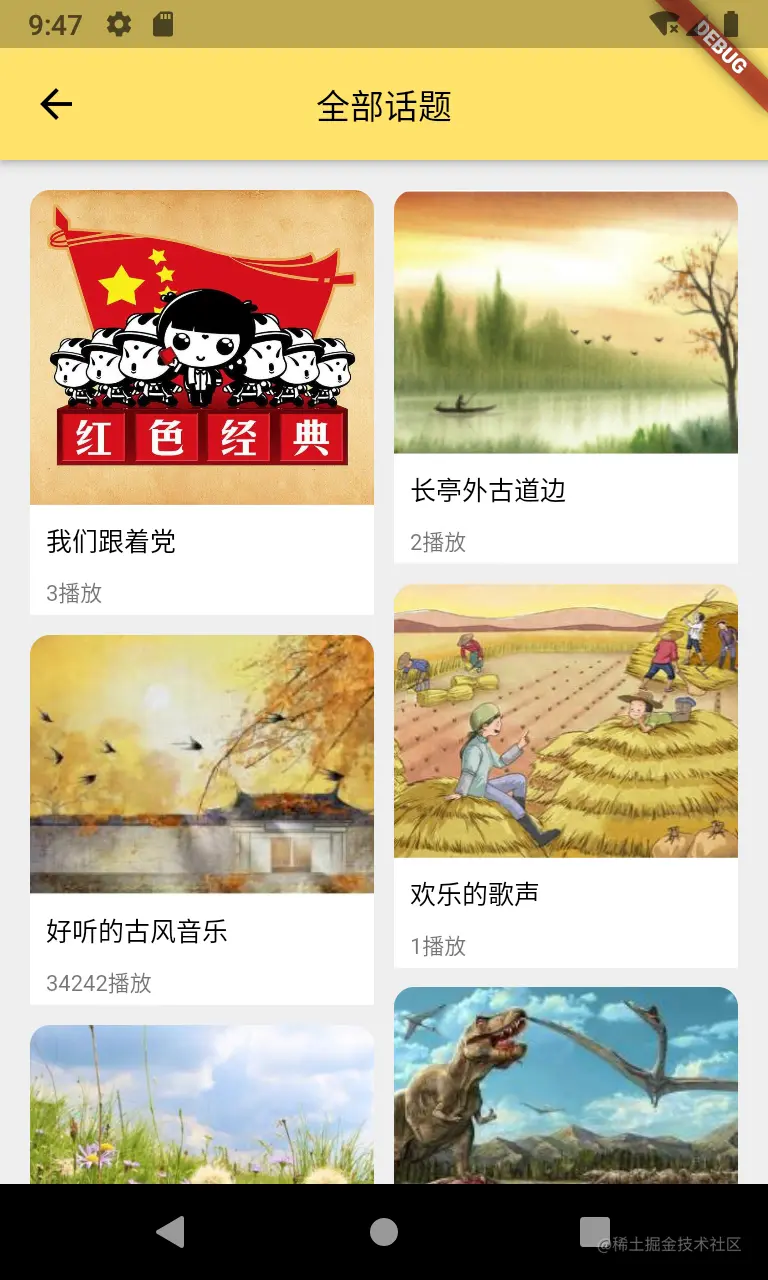Open the 我们跟着党 topic card
This screenshot has width=768, height=1280.
point(202,402)
